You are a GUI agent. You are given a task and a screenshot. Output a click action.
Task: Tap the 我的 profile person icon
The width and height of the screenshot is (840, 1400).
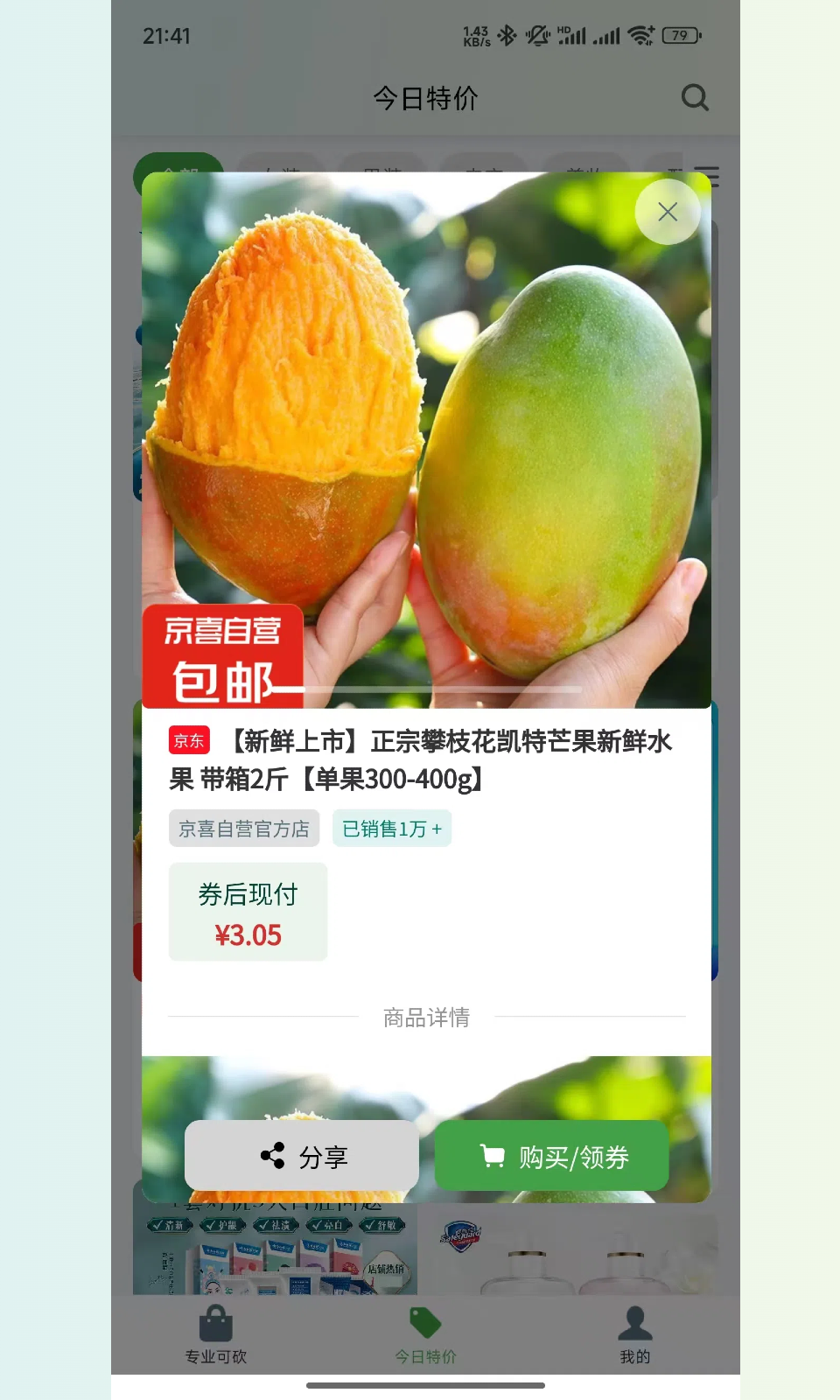(x=635, y=1325)
